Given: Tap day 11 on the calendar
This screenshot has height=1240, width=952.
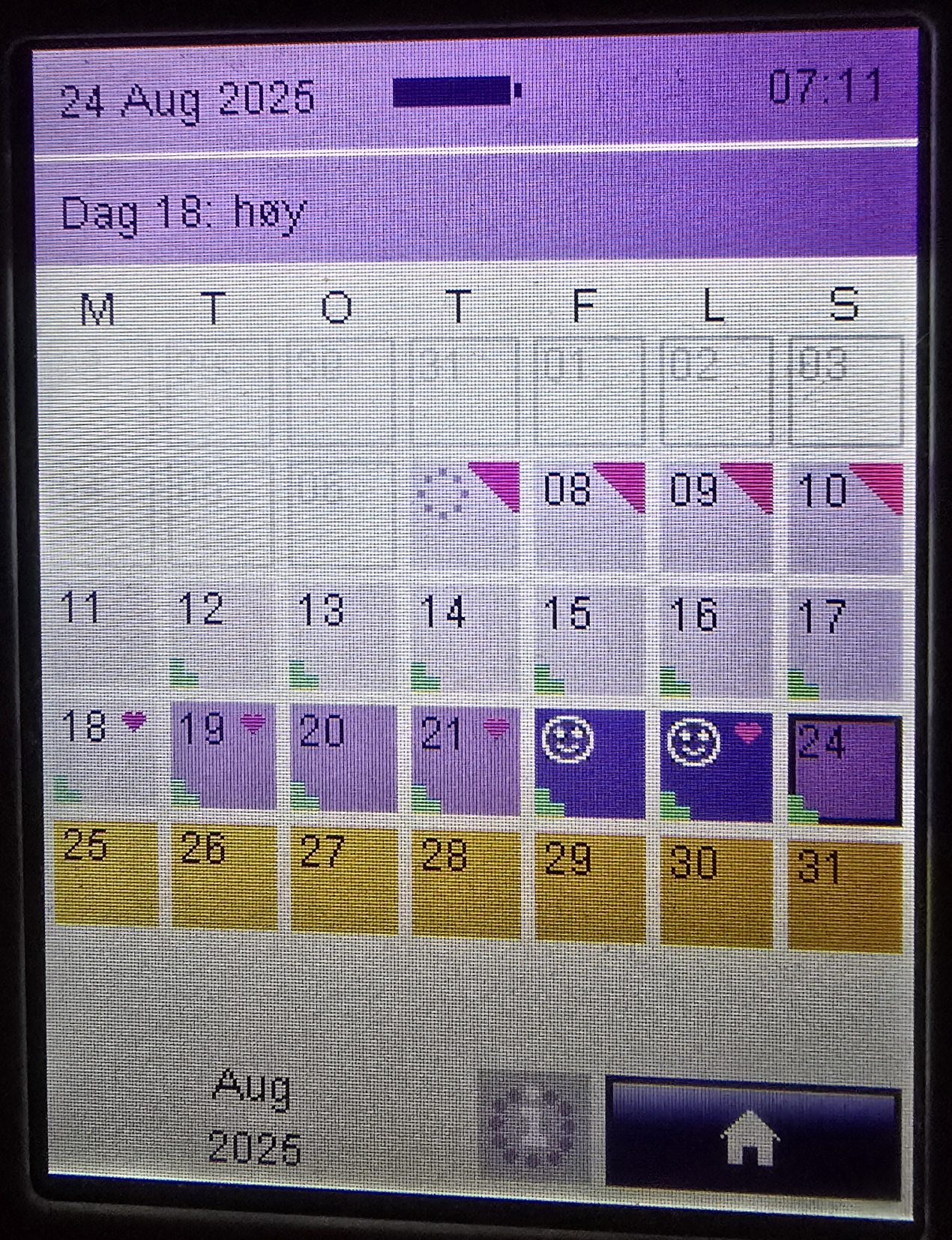Looking at the screenshot, I should click(105, 636).
